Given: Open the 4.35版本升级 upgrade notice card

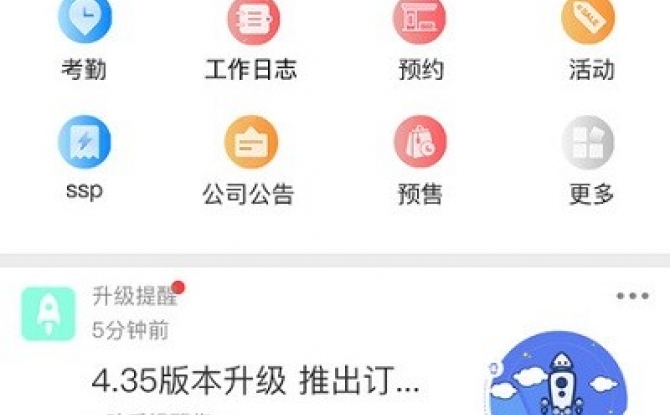Looking at the screenshot, I should pos(255,381).
